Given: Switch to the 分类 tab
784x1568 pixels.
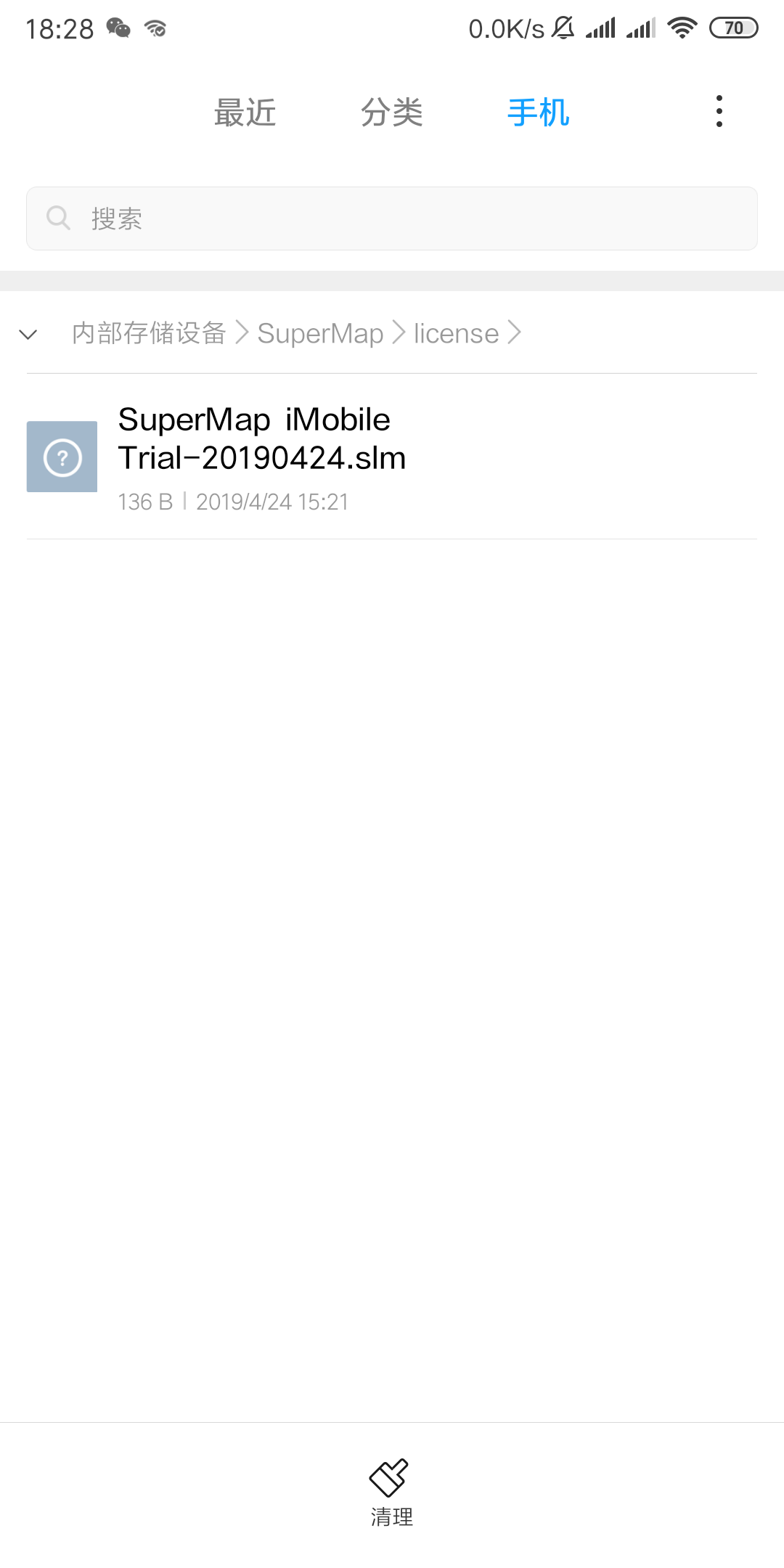Looking at the screenshot, I should tap(391, 113).
